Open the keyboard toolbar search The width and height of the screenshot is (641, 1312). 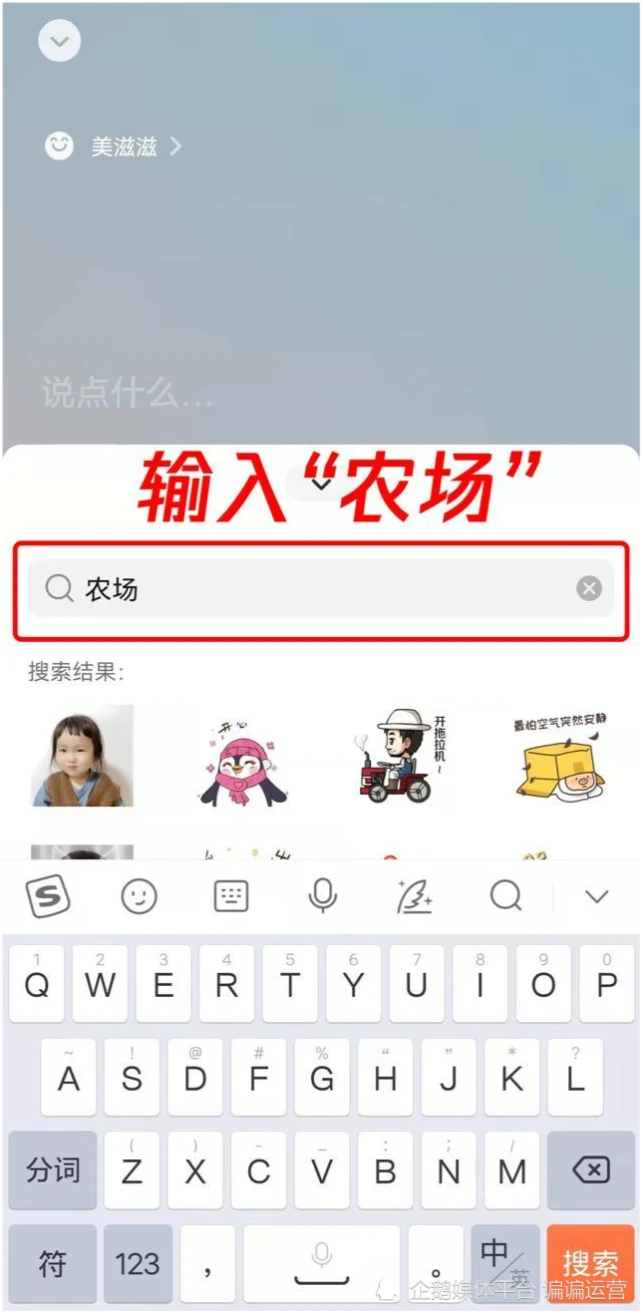tap(506, 896)
